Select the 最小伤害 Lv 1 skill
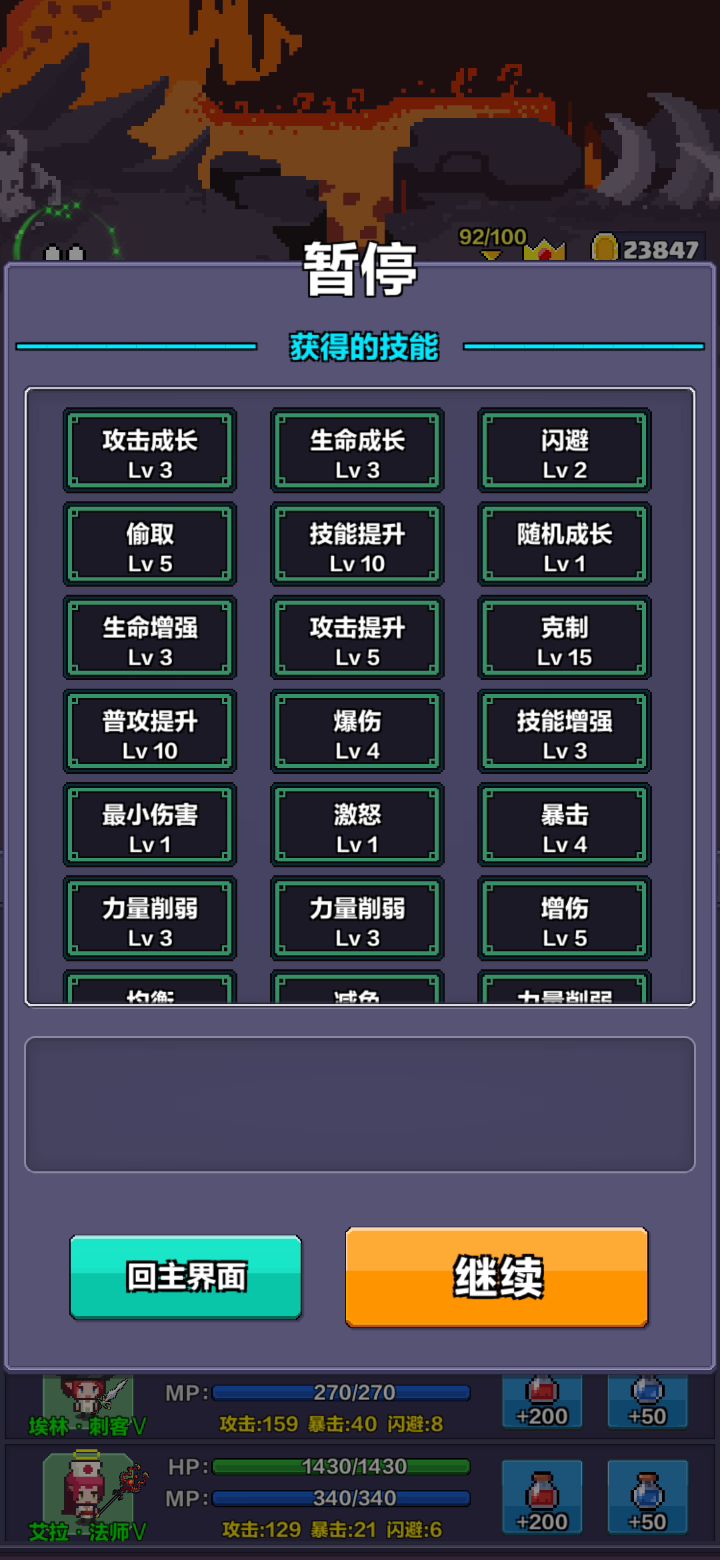This screenshot has width=720, height=1560. [150, 826]
